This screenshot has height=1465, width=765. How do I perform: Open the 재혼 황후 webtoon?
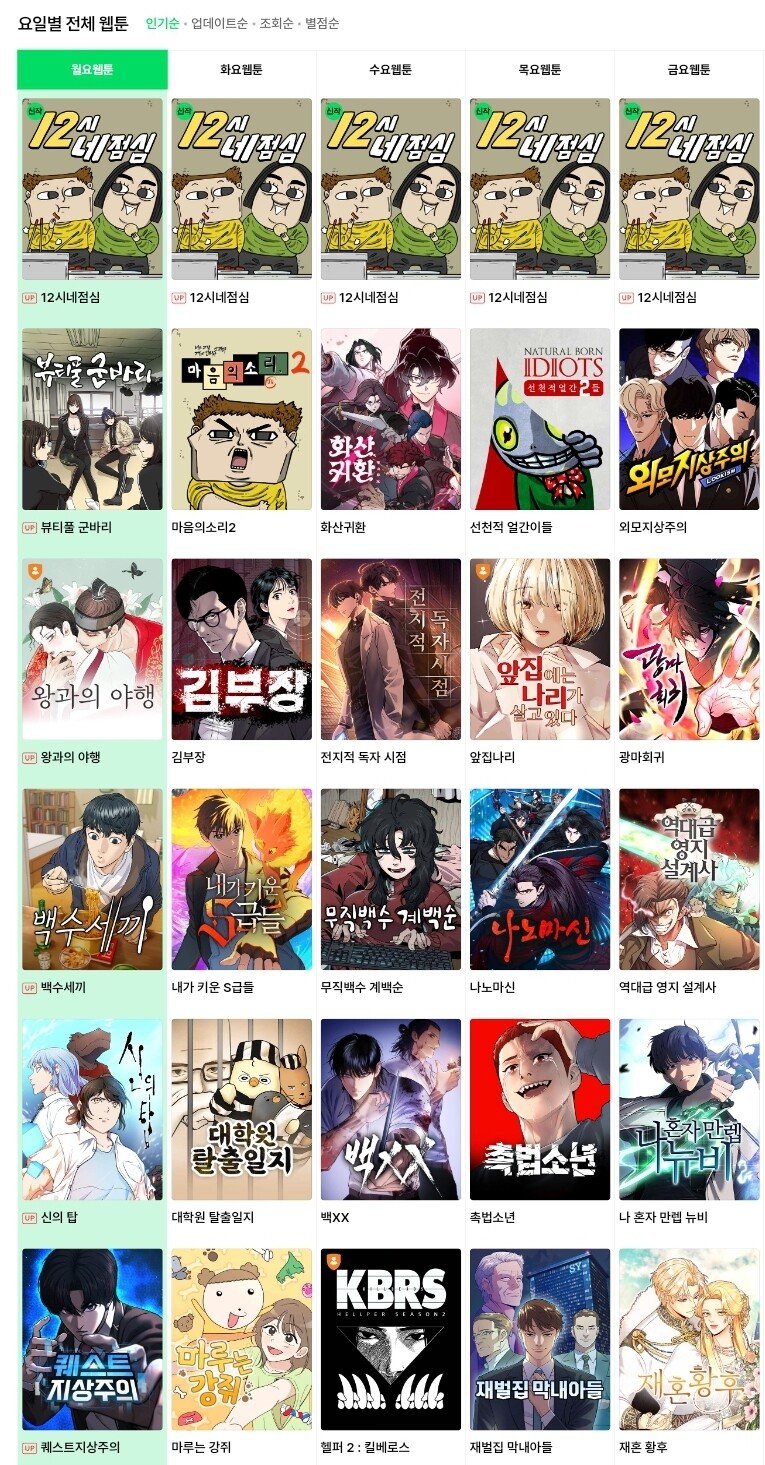(x=688, y=1339)
